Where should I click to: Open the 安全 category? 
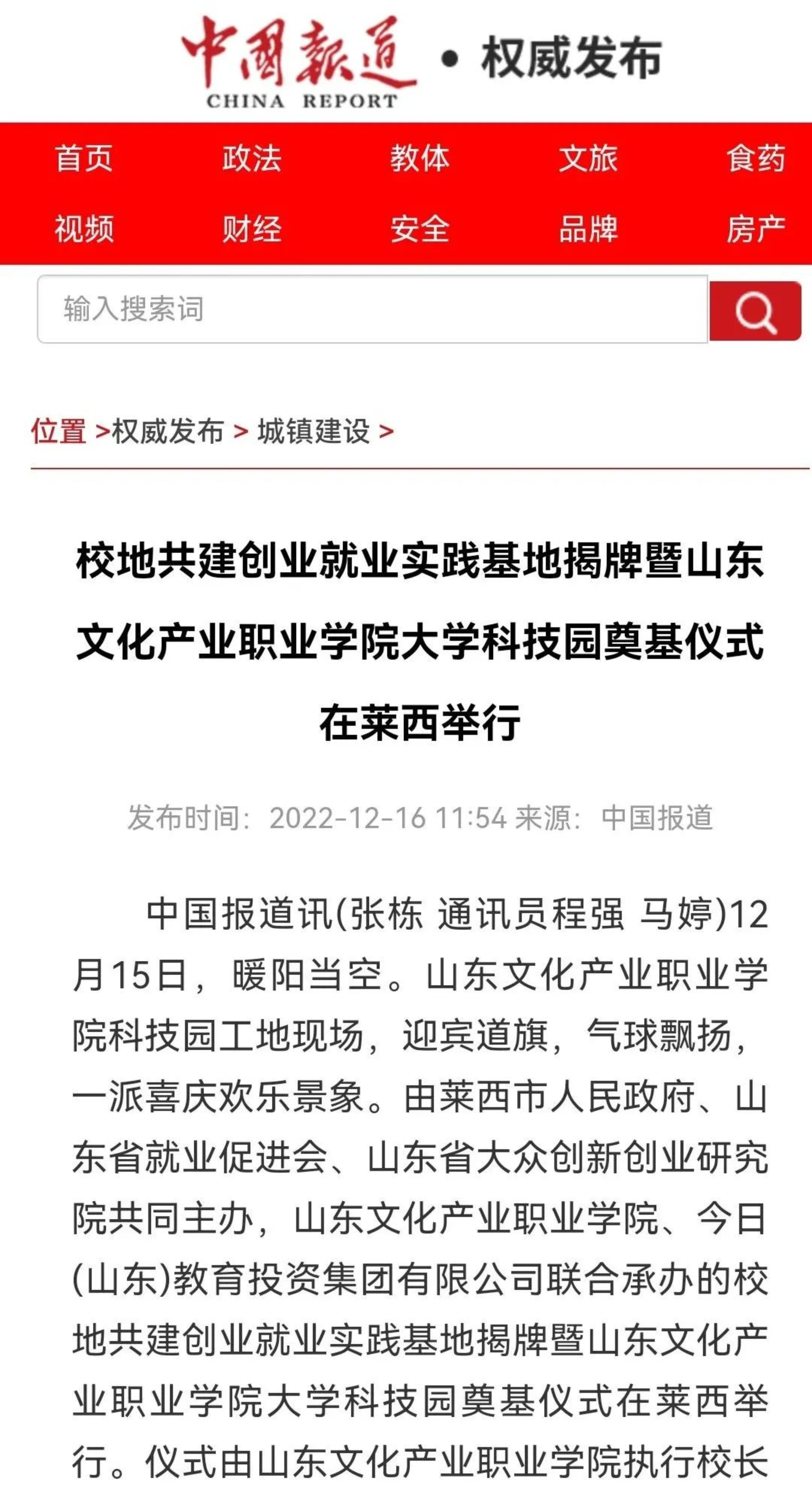(420, 229)
